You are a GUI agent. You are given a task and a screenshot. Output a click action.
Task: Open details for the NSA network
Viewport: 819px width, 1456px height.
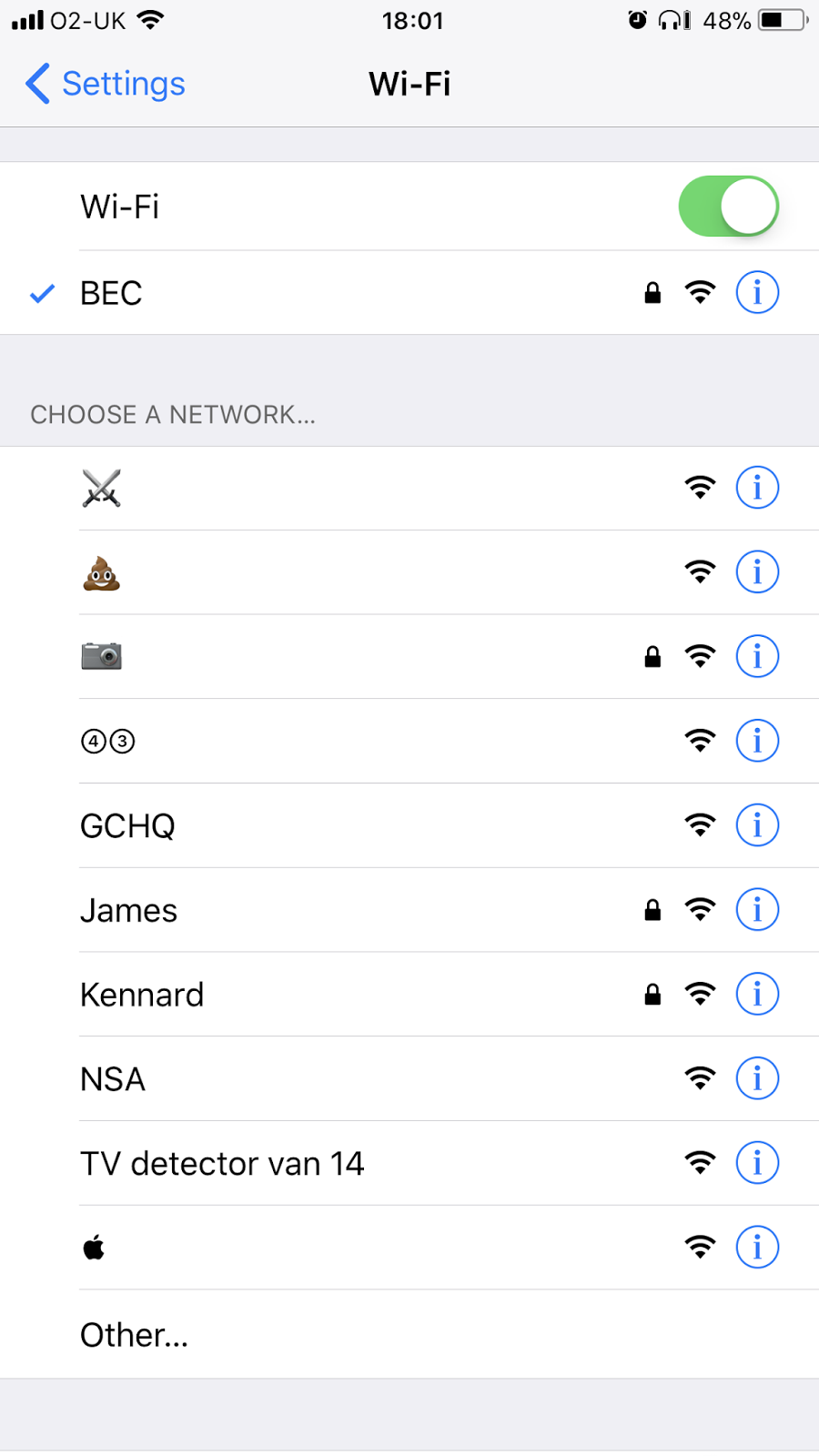[757, 1077]
